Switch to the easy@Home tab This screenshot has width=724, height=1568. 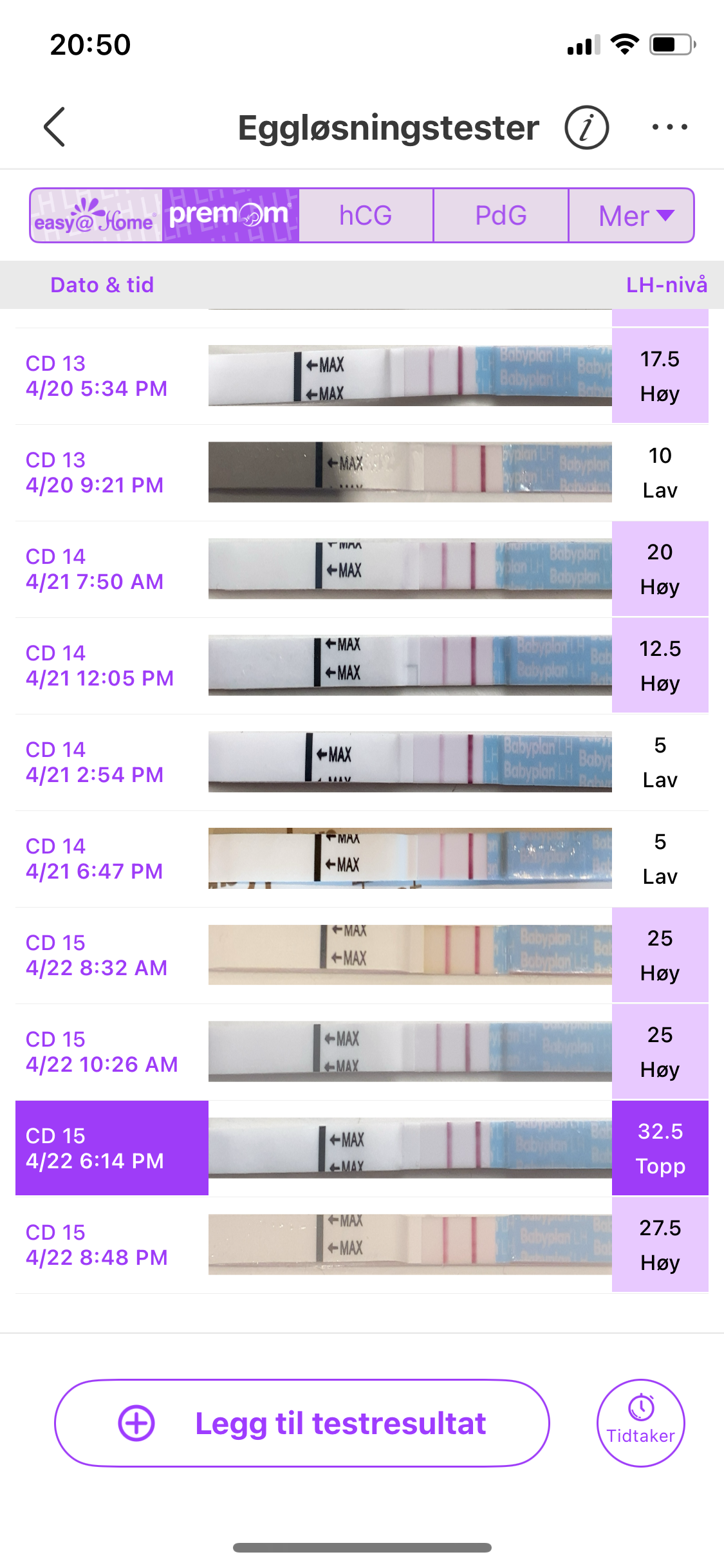pos(97,216)
